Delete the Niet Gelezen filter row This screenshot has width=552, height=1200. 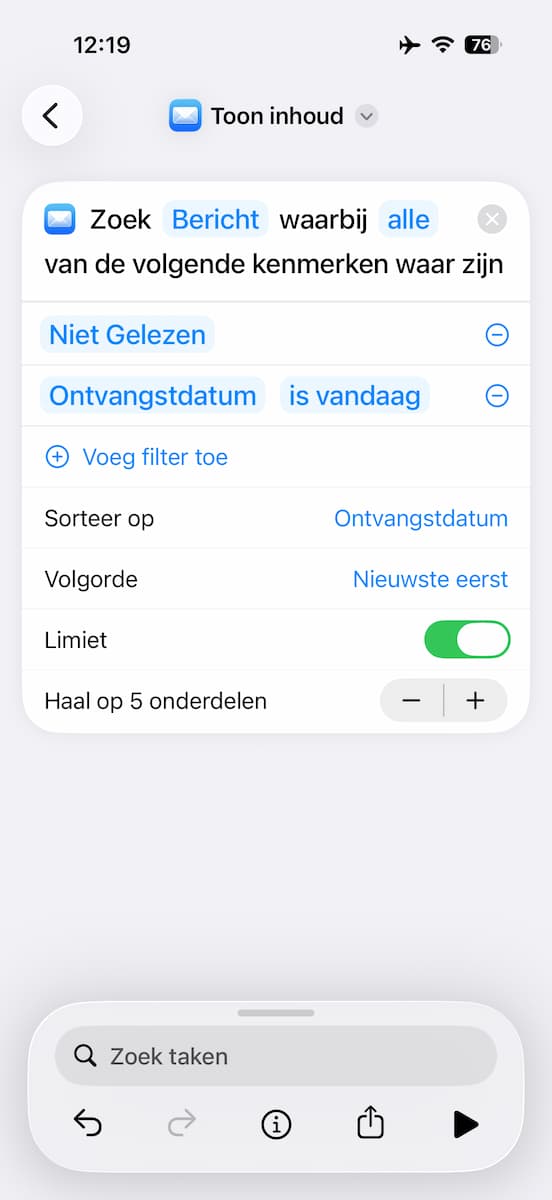tap(497, 335)
